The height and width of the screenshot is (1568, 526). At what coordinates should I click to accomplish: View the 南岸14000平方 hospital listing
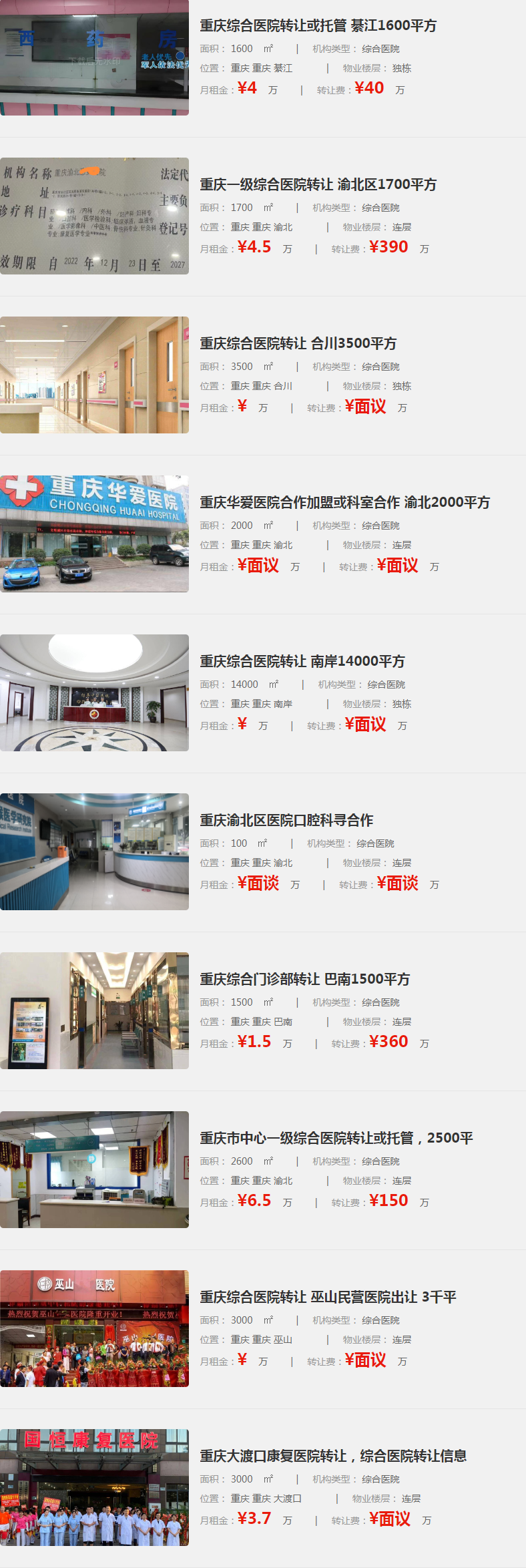[302, 661]
